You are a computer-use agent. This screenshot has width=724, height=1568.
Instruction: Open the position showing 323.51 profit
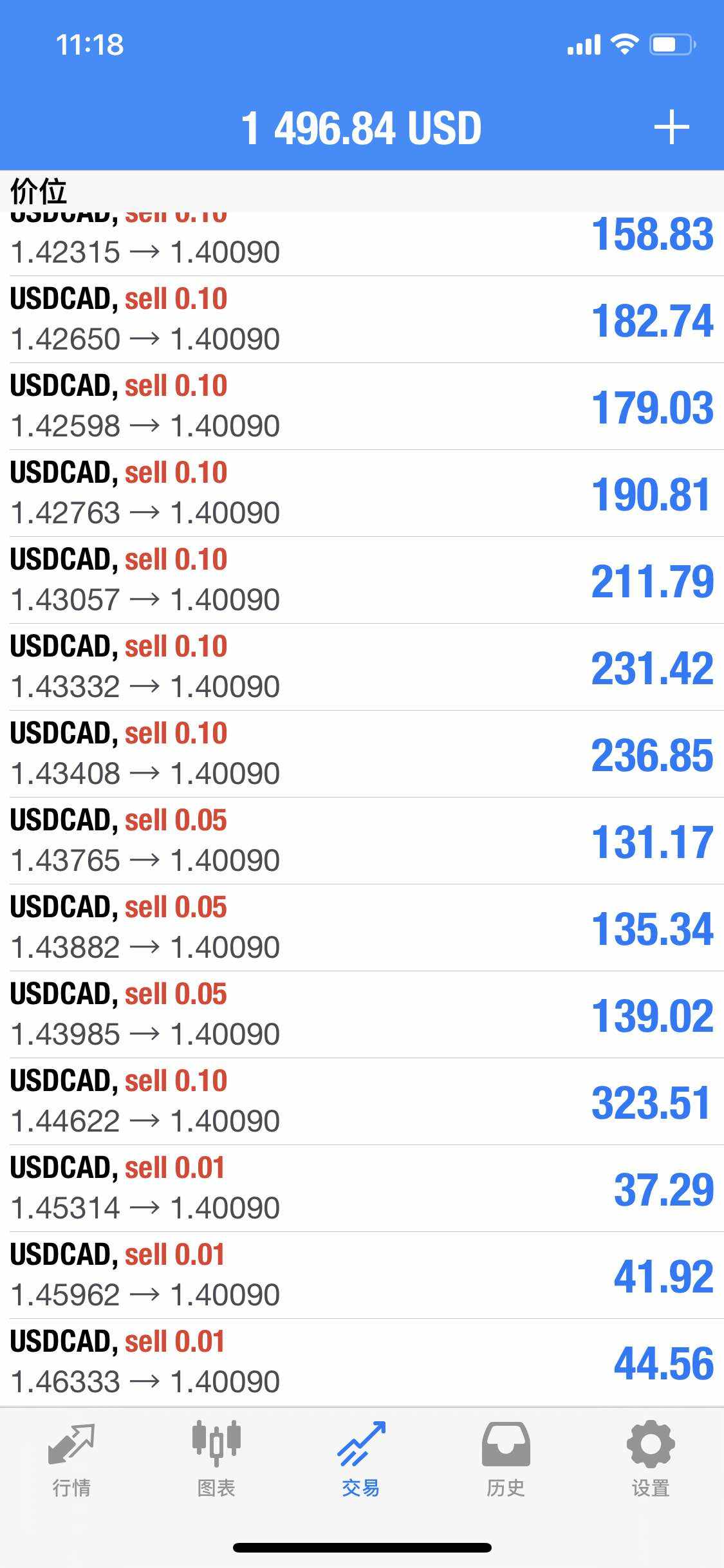[x=362, y=1102]
